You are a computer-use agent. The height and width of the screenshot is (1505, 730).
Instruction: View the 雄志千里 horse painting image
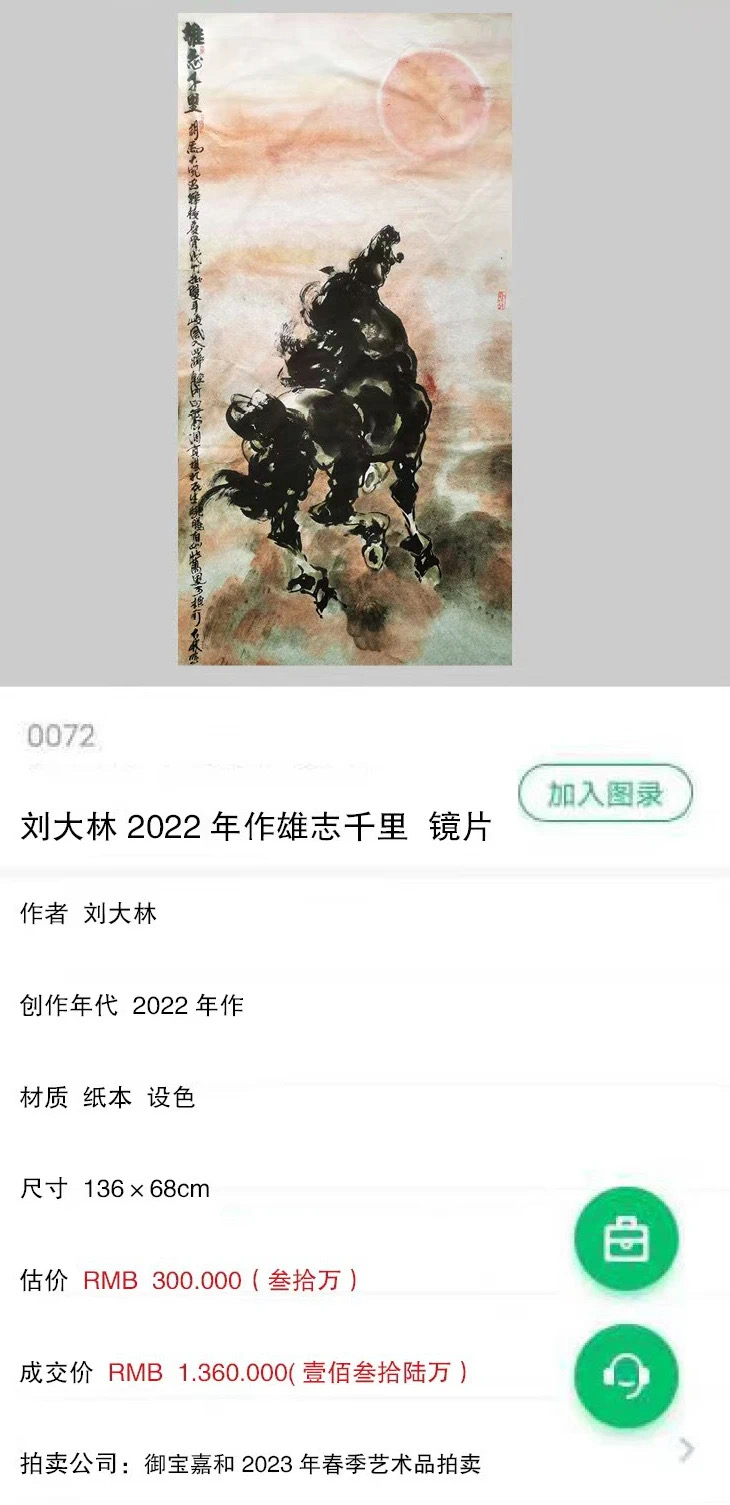click(345, 340)
